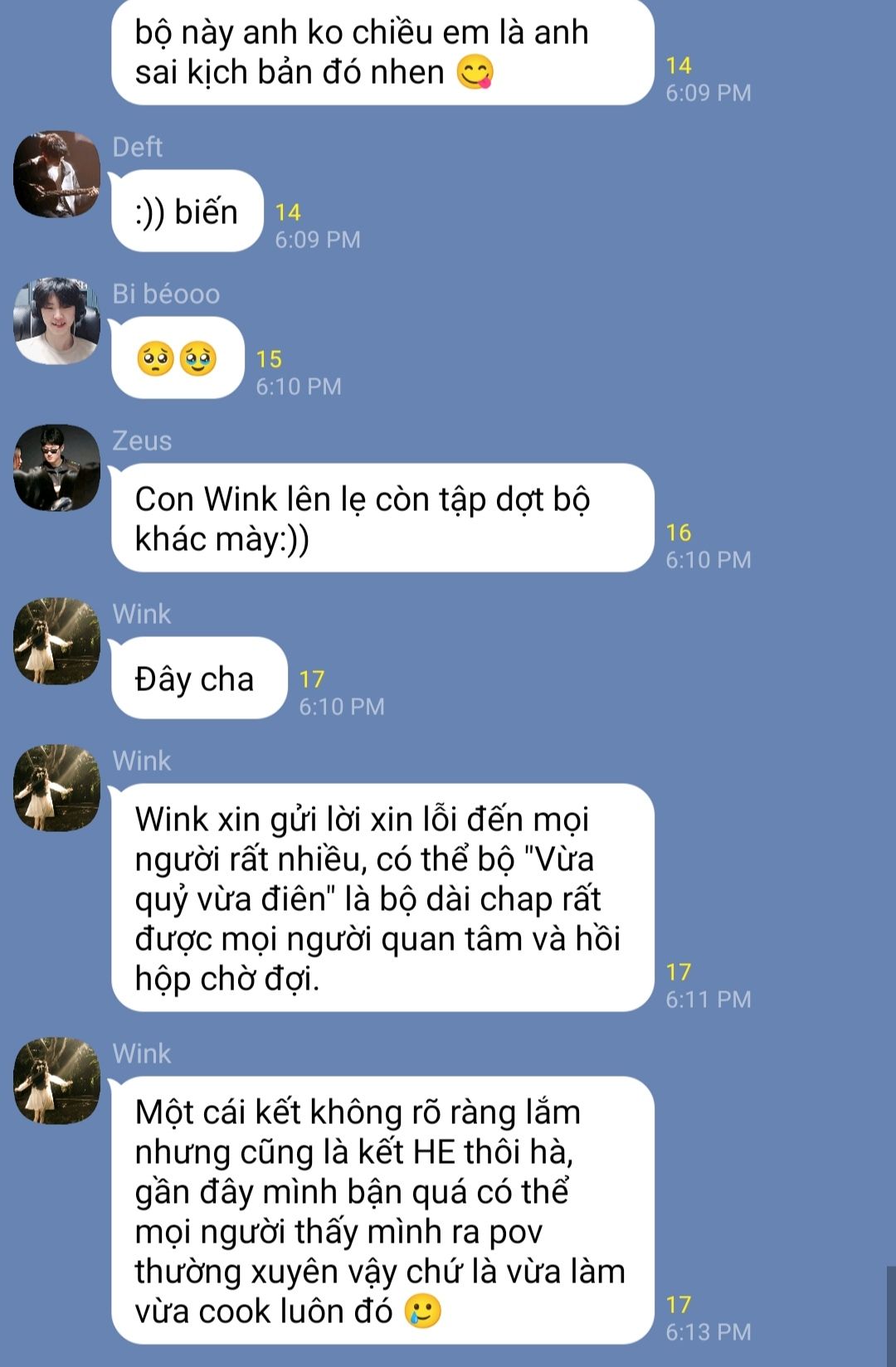This screenshot has height=1367, width=896.
Task: View Zeus's profile from his avatar
Action: click(x=56, y=468)
